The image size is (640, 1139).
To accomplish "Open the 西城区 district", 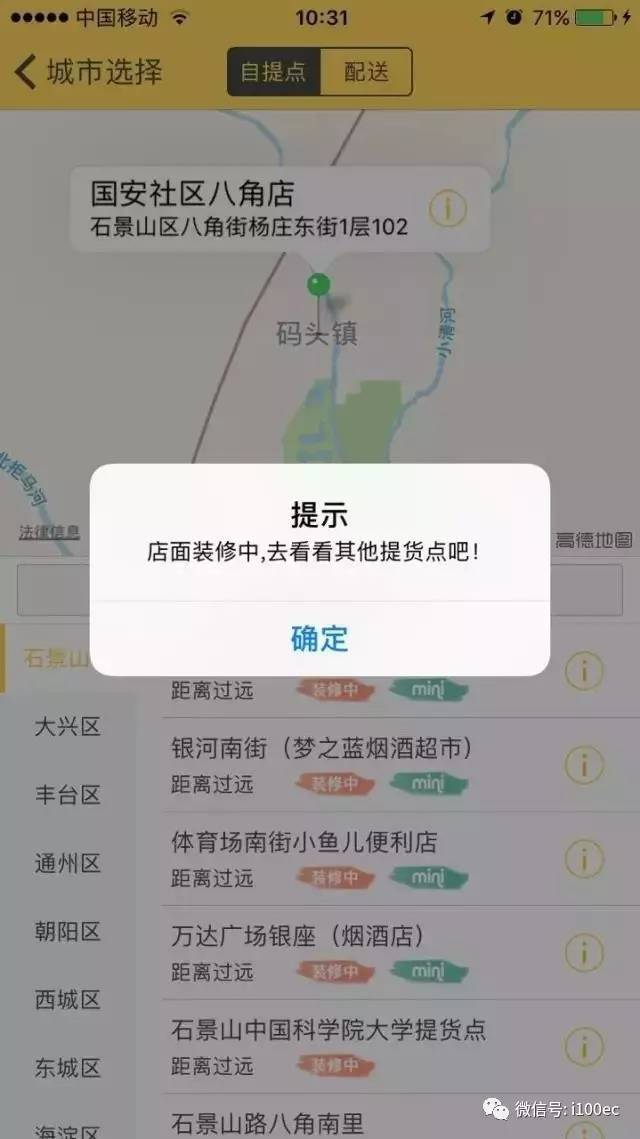I will [x=68, y=1000].
